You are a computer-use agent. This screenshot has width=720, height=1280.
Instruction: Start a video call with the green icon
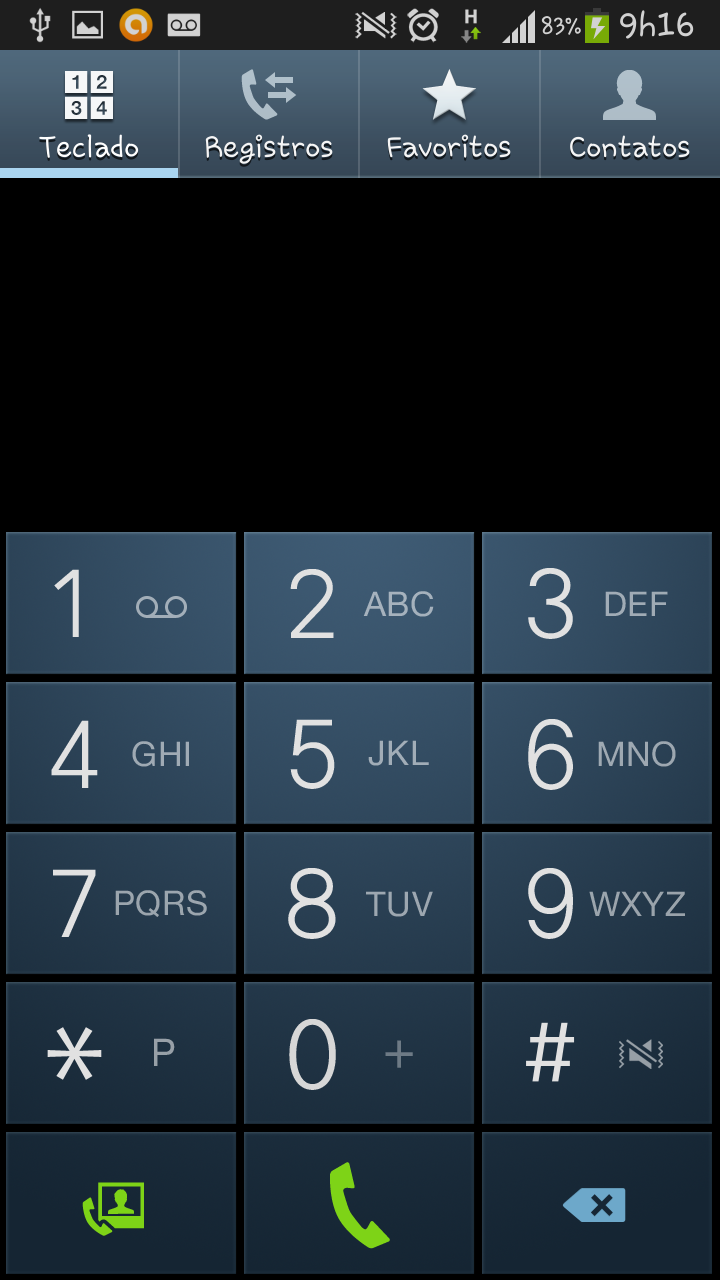(x=121, y=1203)
